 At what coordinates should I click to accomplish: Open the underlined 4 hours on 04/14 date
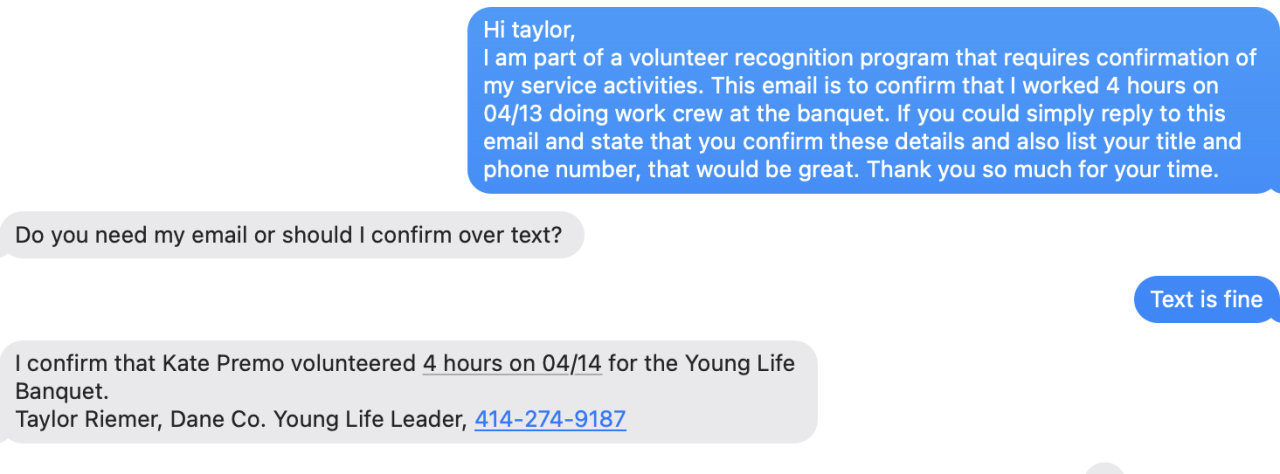pyautogui.click(x=512, y=364)
